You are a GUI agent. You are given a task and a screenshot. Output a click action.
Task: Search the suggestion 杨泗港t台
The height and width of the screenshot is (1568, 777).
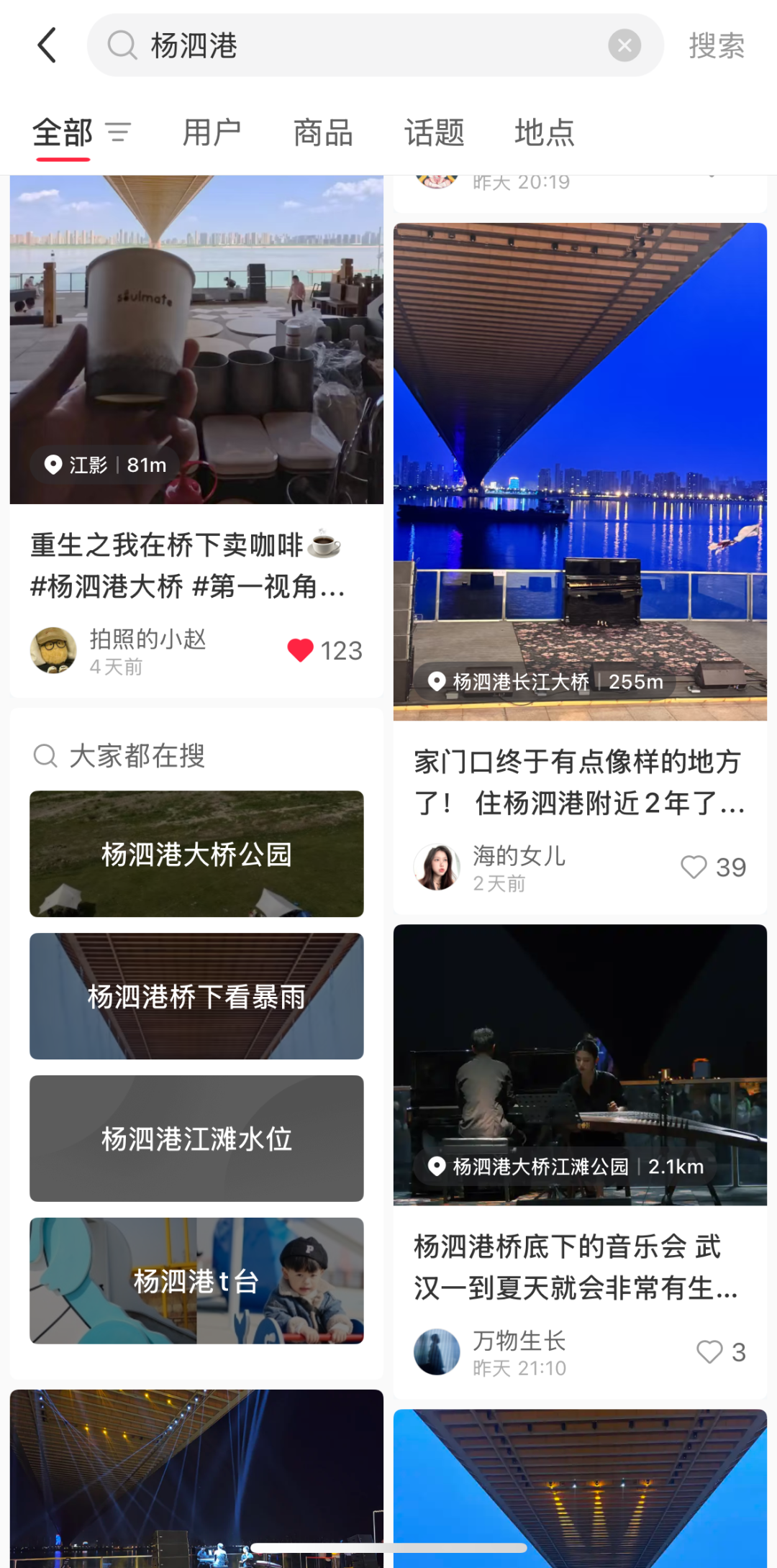tap(196, 1281)
